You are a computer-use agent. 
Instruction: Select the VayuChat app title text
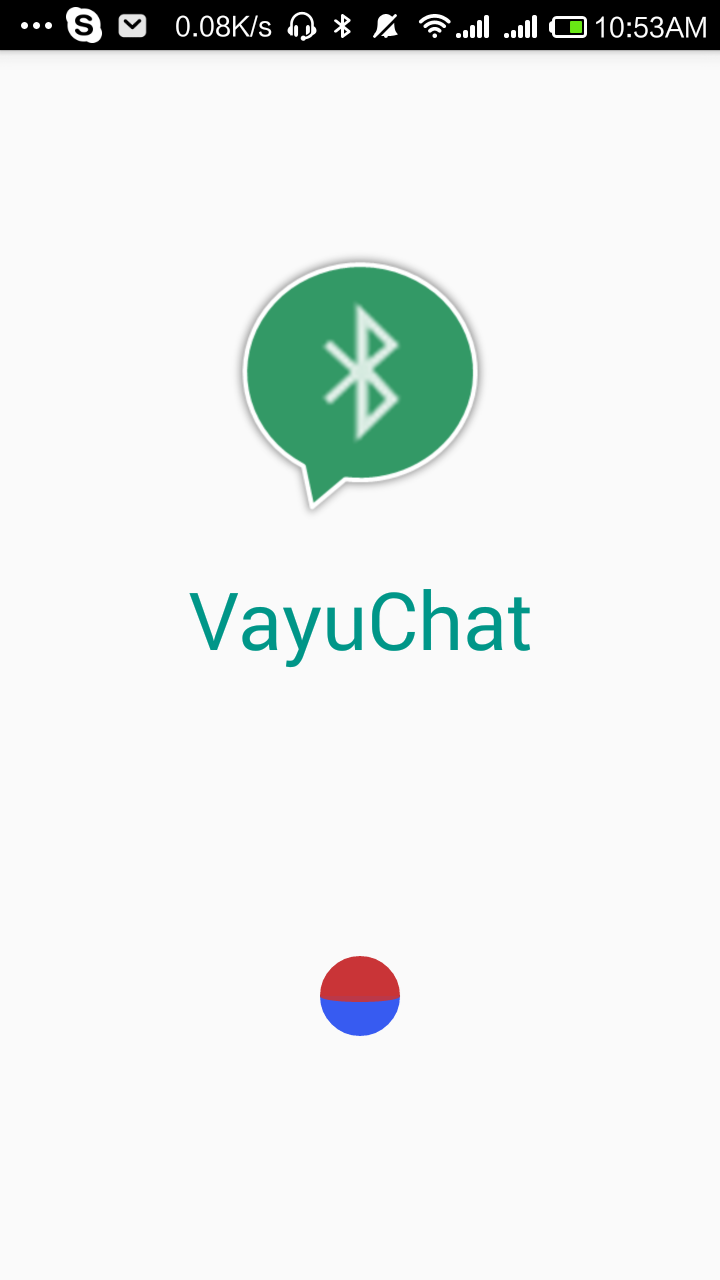(x=360, y=620)
